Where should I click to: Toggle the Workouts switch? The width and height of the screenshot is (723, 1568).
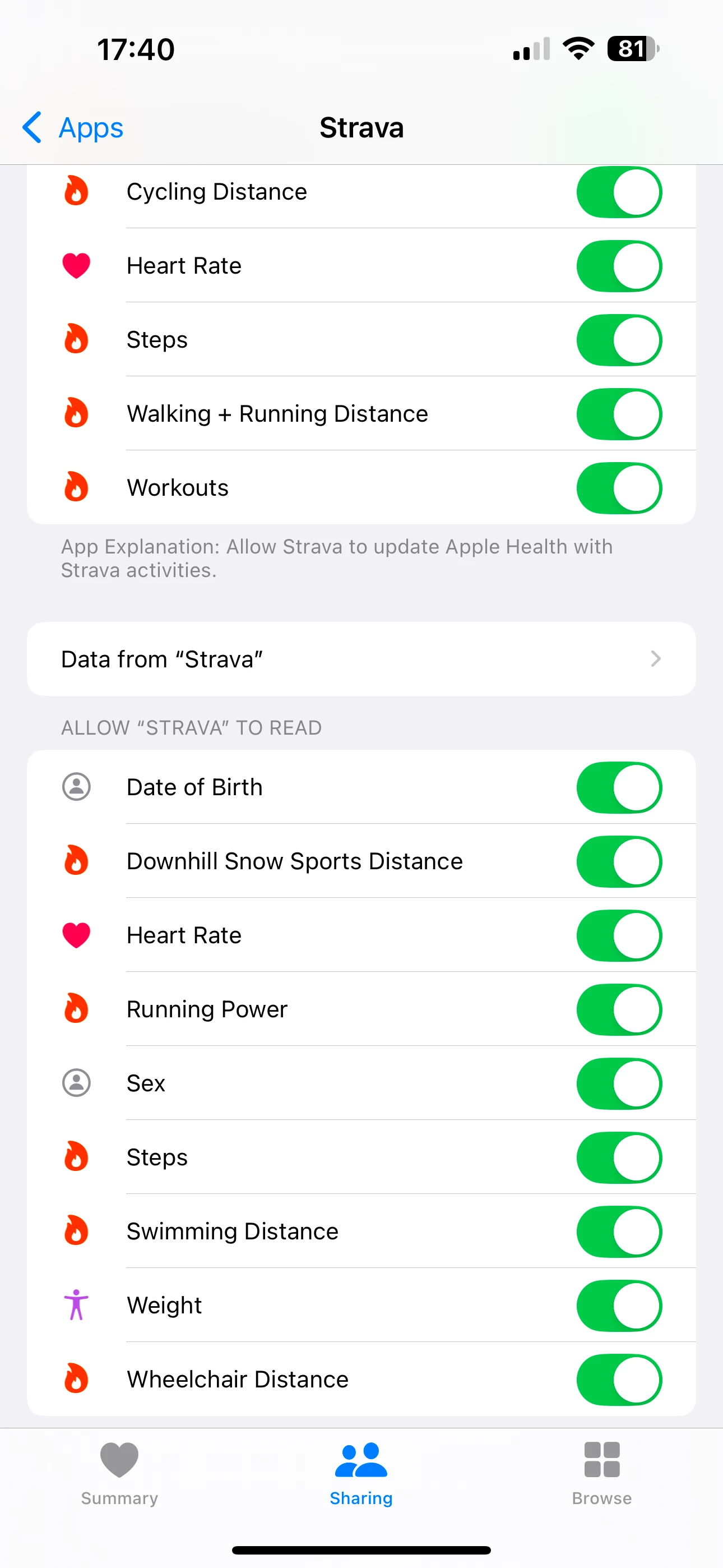pyautogui.click(x=619, y=488)
